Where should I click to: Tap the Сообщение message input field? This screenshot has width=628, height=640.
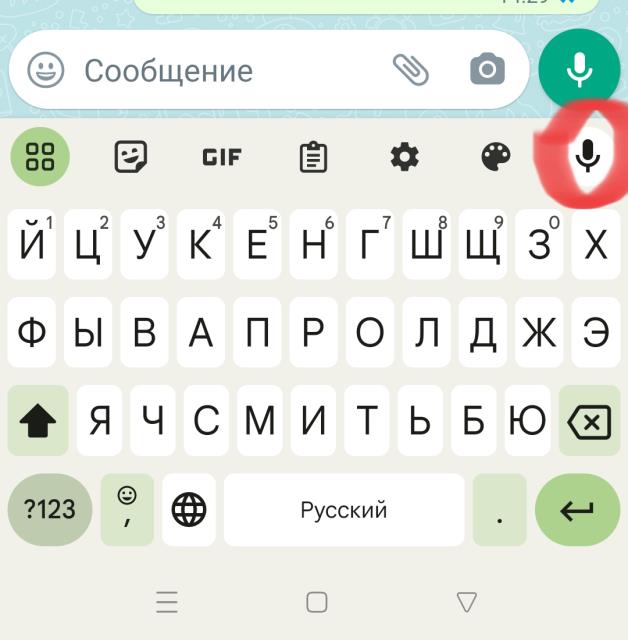(220, 71)
